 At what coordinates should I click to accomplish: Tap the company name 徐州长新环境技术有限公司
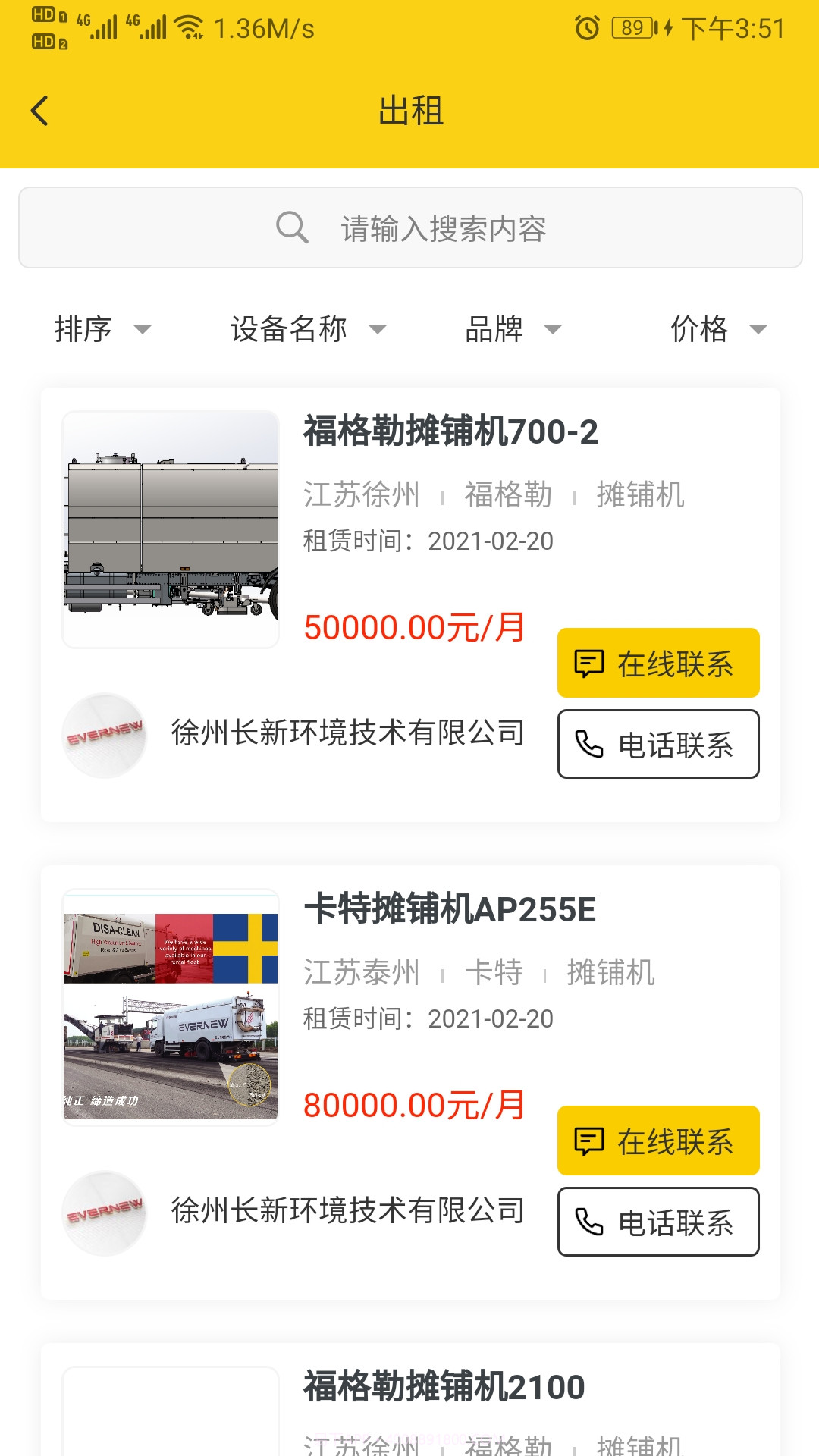coord(345,734)
